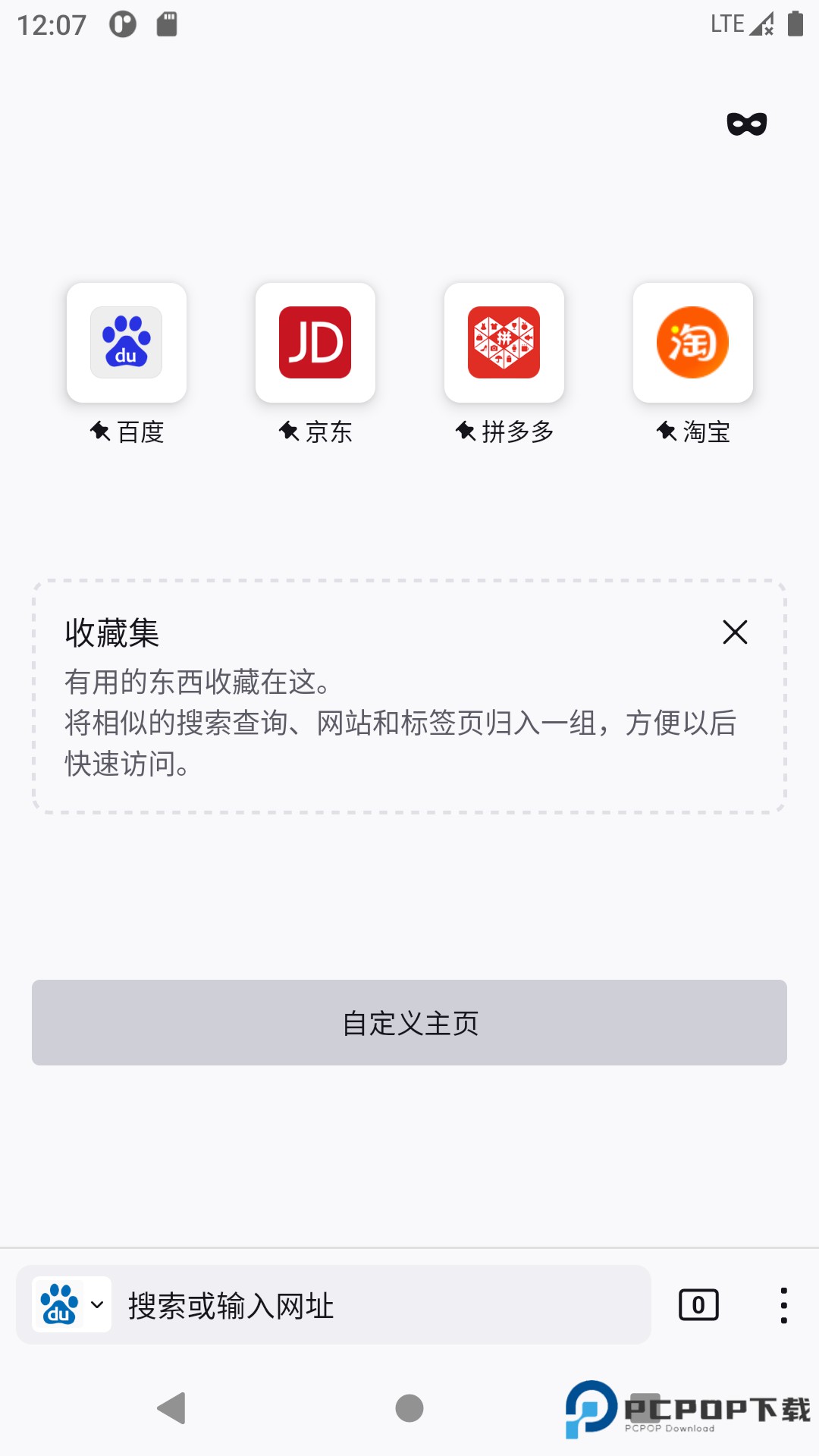
Task: Go back with system back button
Action: click(x=172, y=1408)
